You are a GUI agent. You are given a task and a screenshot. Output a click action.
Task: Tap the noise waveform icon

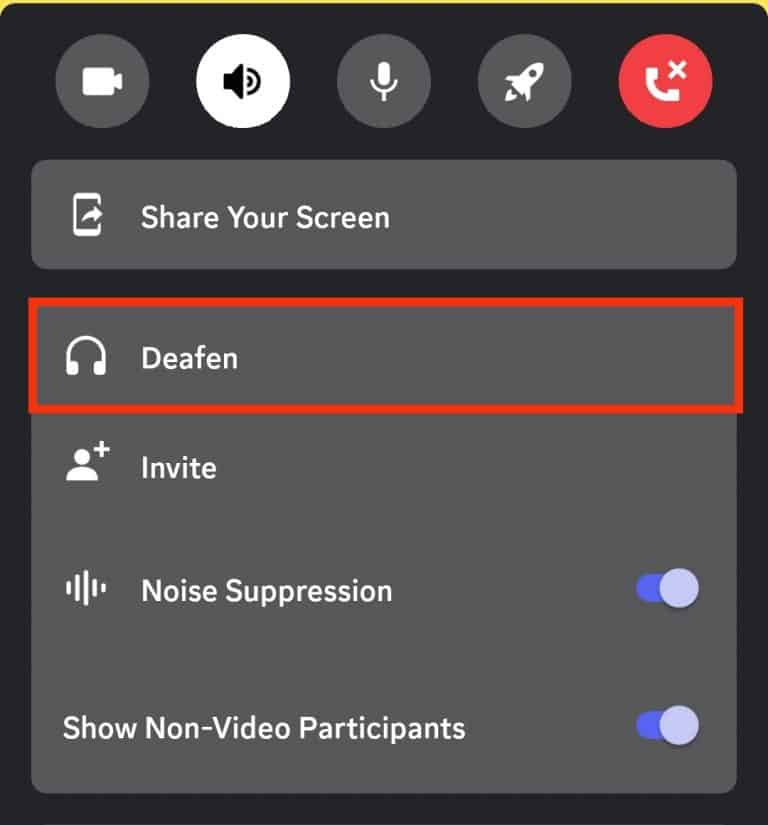click(85, 590)
